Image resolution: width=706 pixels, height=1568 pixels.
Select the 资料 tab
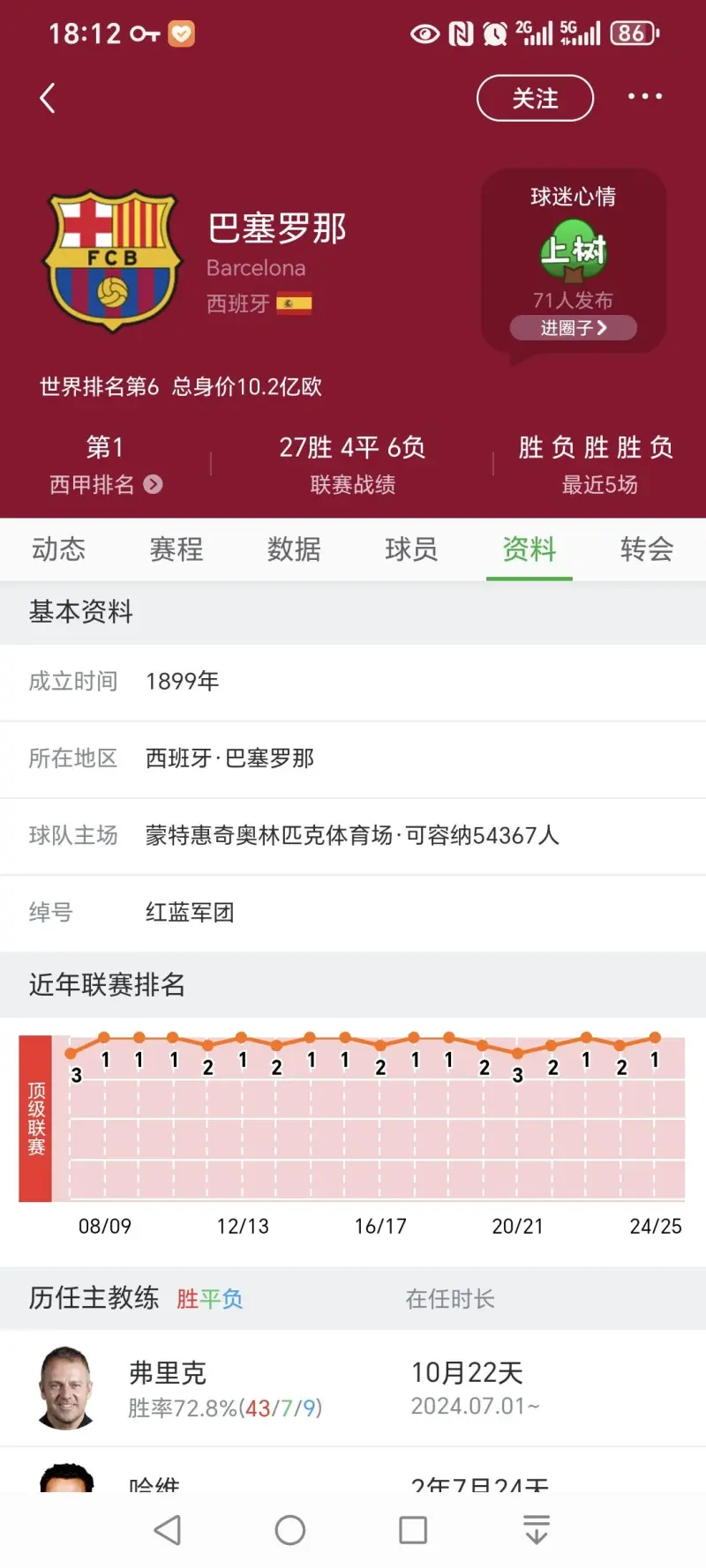[529, 549]
